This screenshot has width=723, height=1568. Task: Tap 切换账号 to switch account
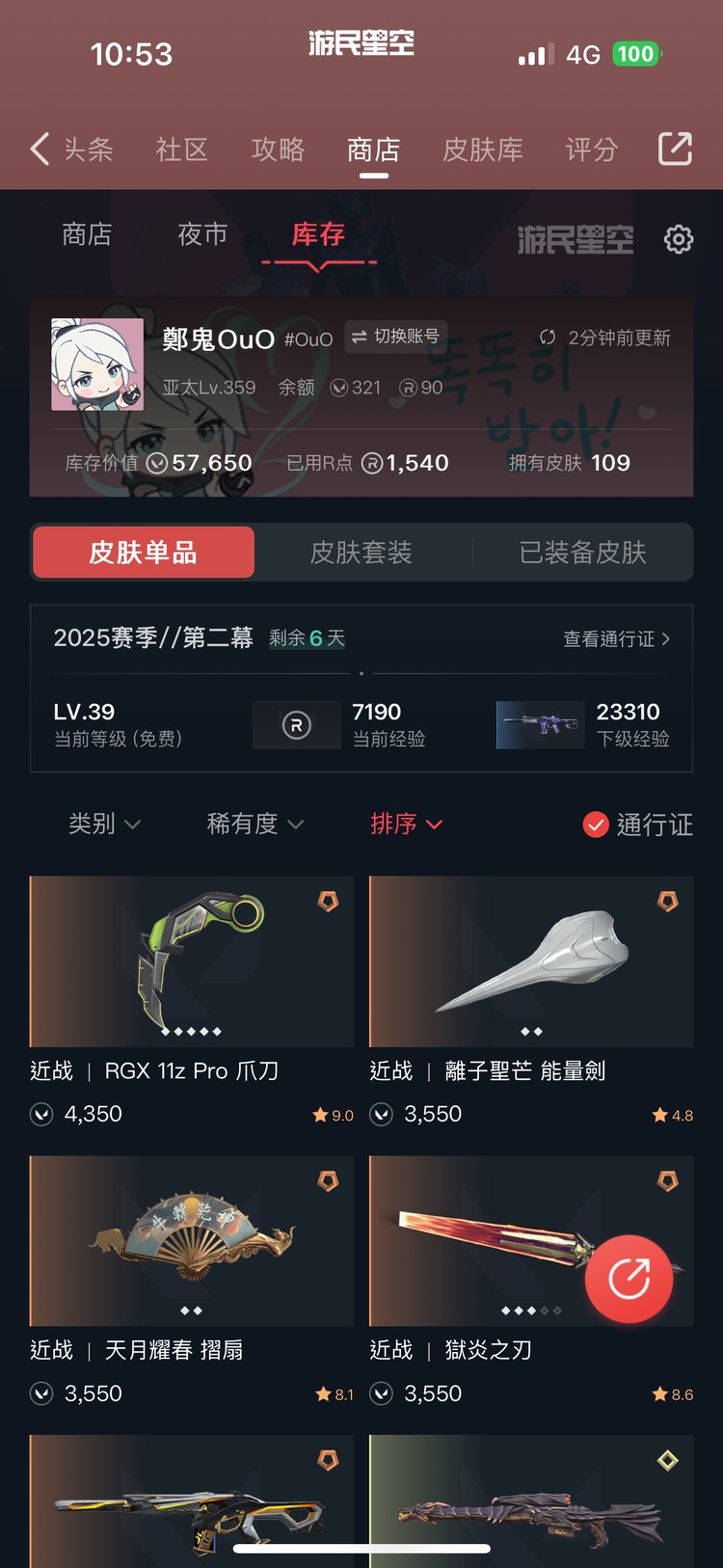point(395,337)
